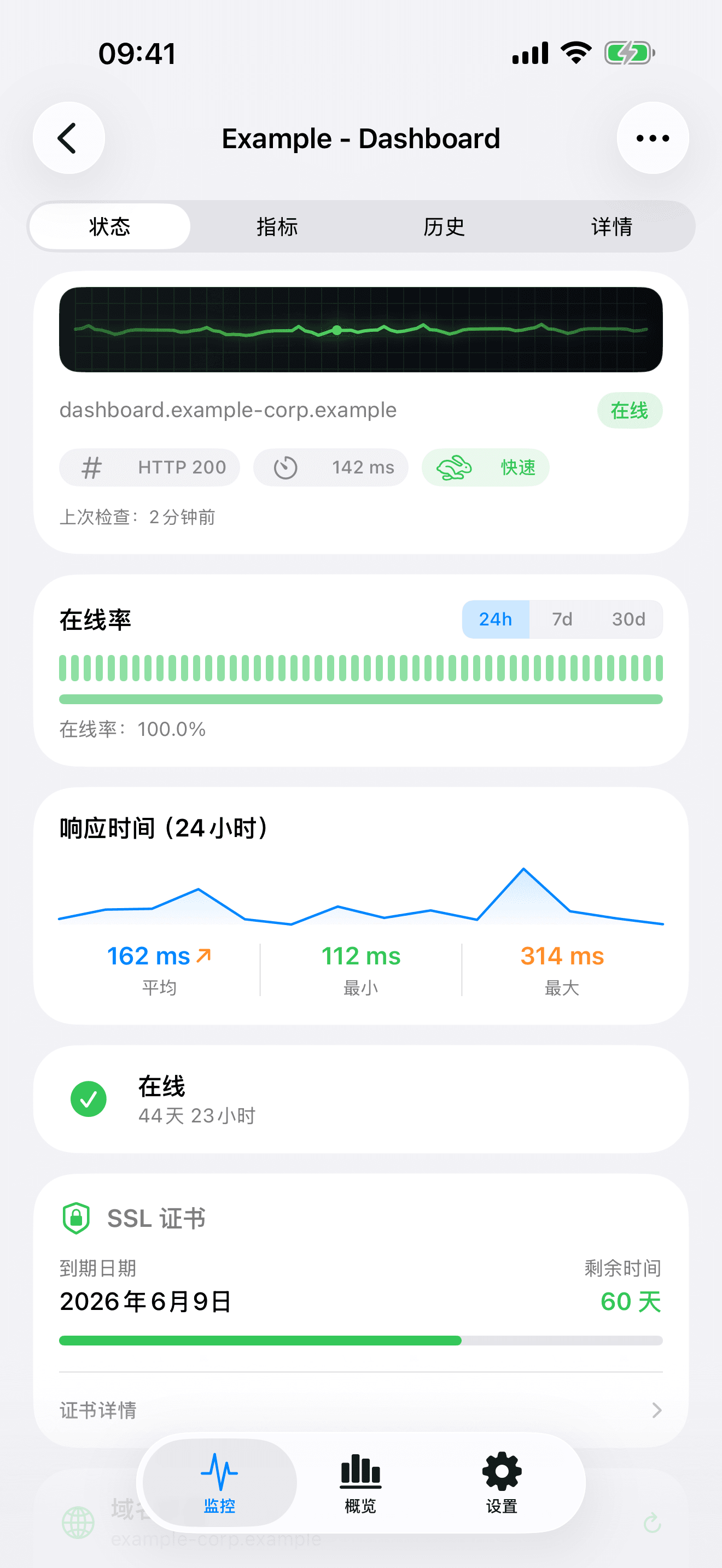Click the 在线 status badge
This screenshot has height=1568, width=722.
click(629, 409)
